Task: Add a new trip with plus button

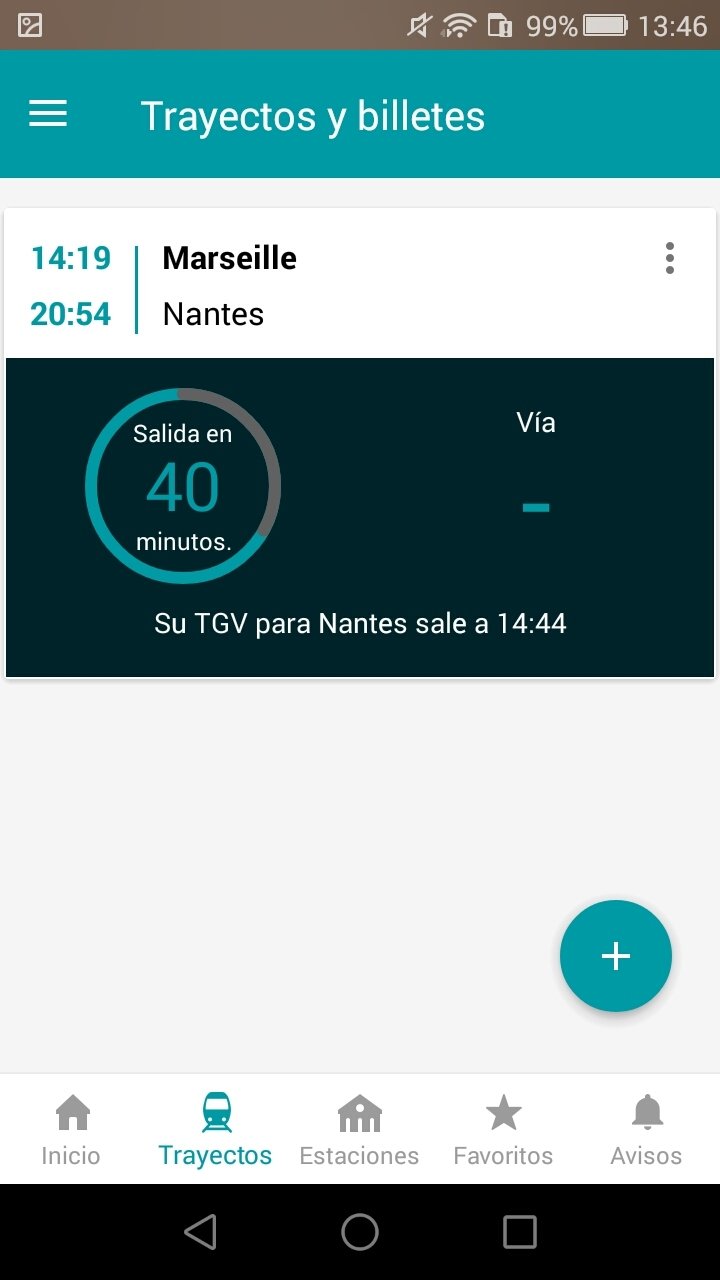Action: click(x=615, y=956)
